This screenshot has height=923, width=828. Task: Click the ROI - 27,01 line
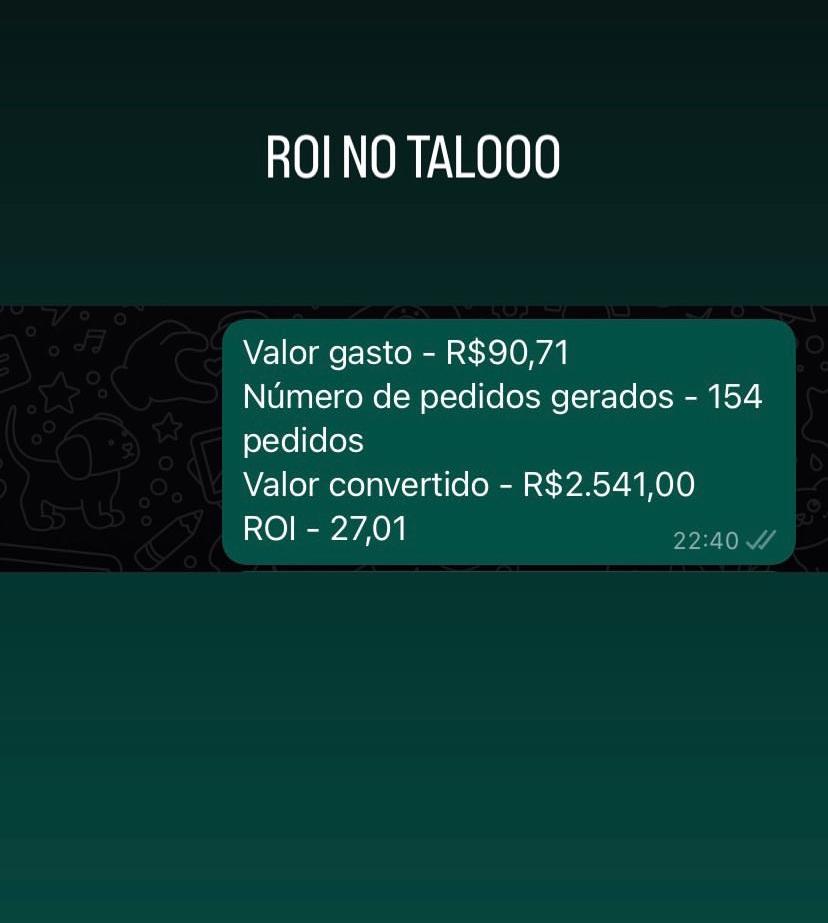click(x=325, y=528)
